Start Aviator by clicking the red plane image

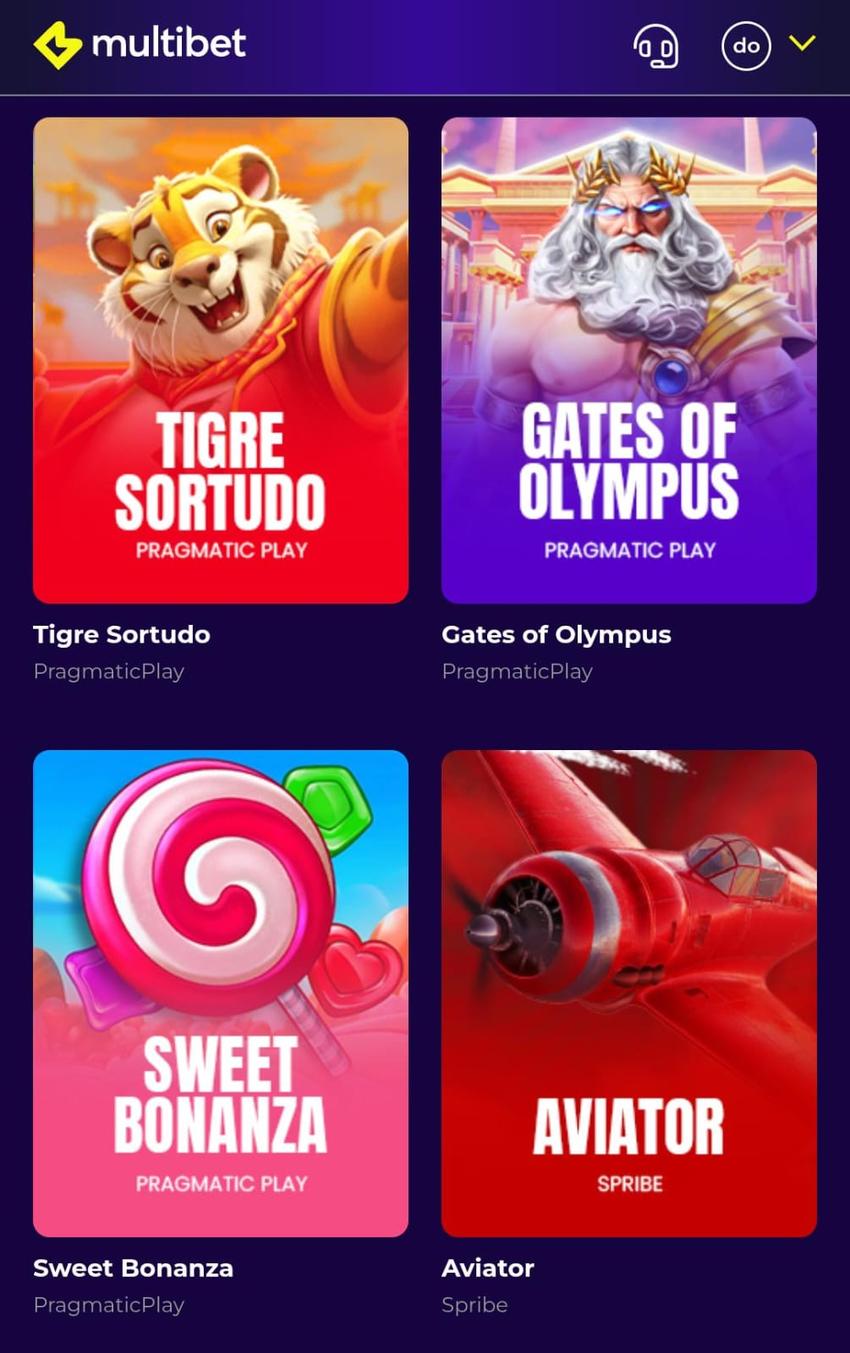[629, 994]
